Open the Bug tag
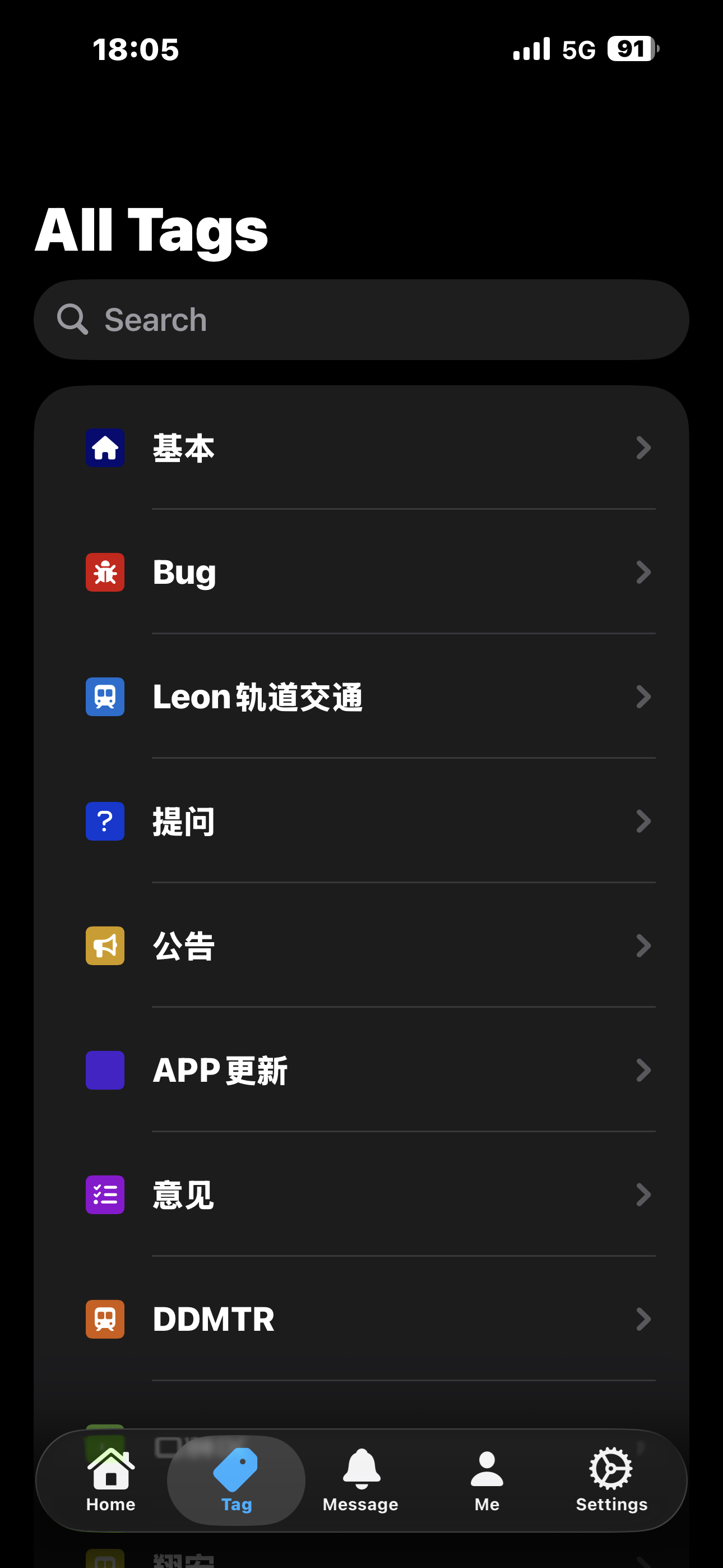The height and width of the screenshot is (1568, 723). [361, 572]
